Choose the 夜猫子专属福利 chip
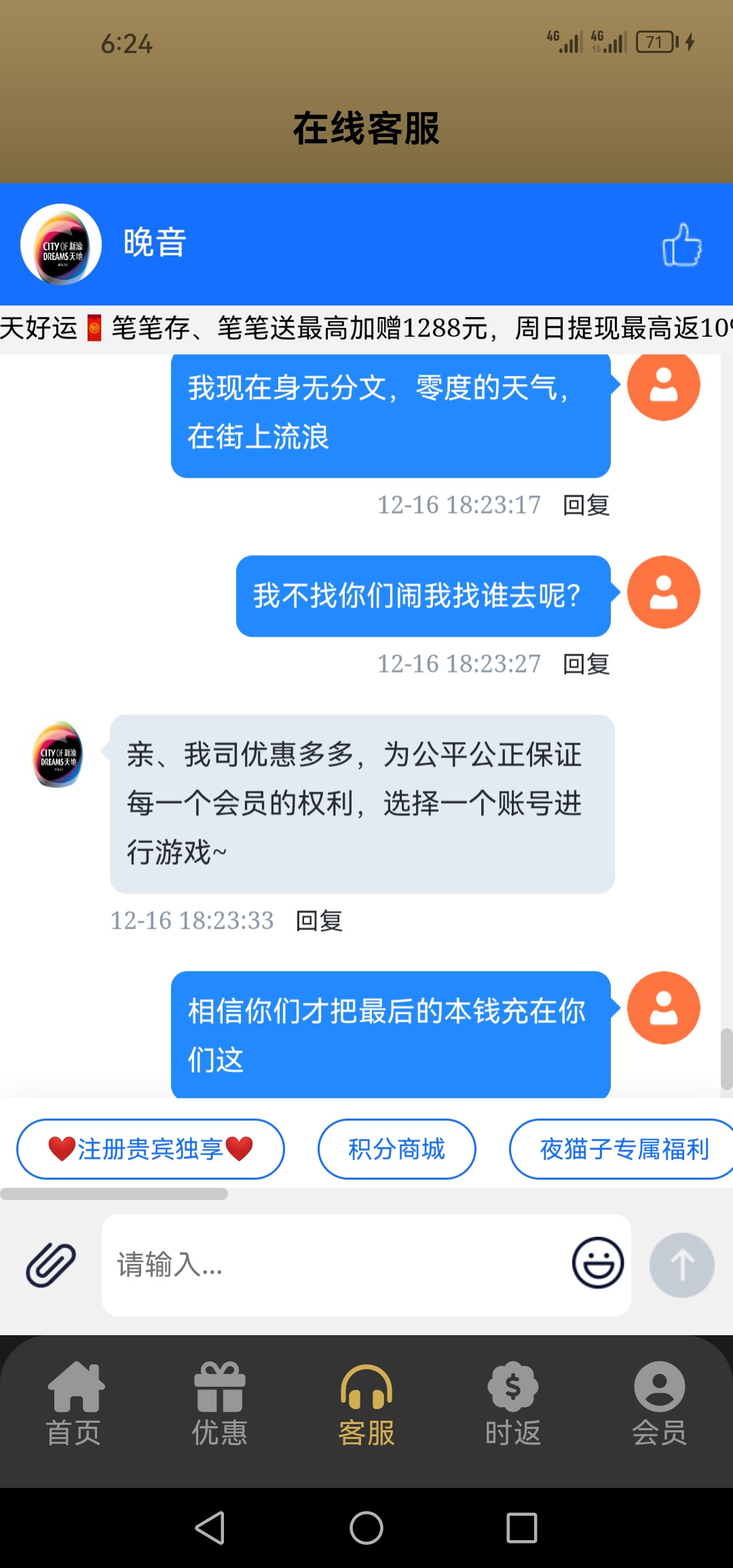This screenshot has height=1568, width=733. tap(623, 1149)
